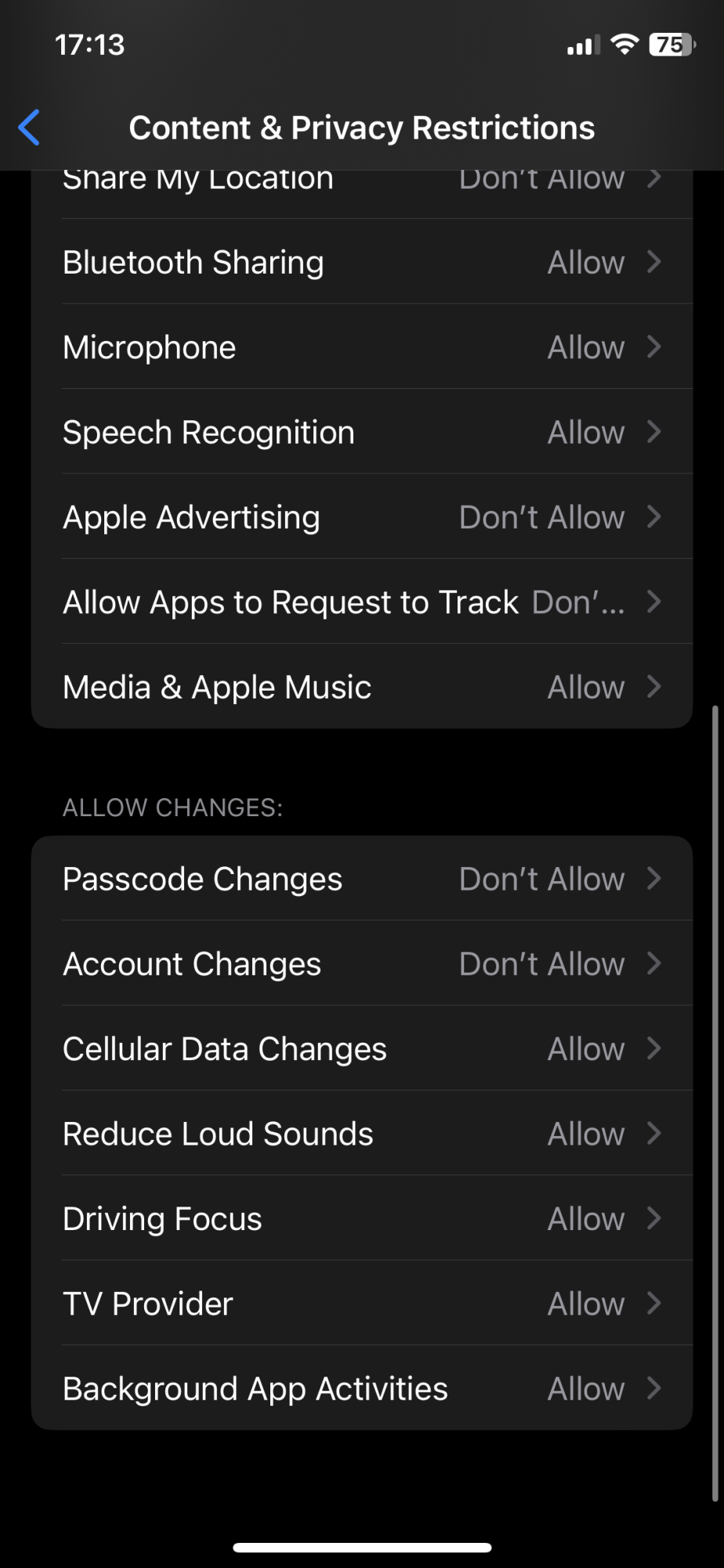724x1568 pixels.
Task: Open Passcode Changes setting
Action: pos(361,879)
